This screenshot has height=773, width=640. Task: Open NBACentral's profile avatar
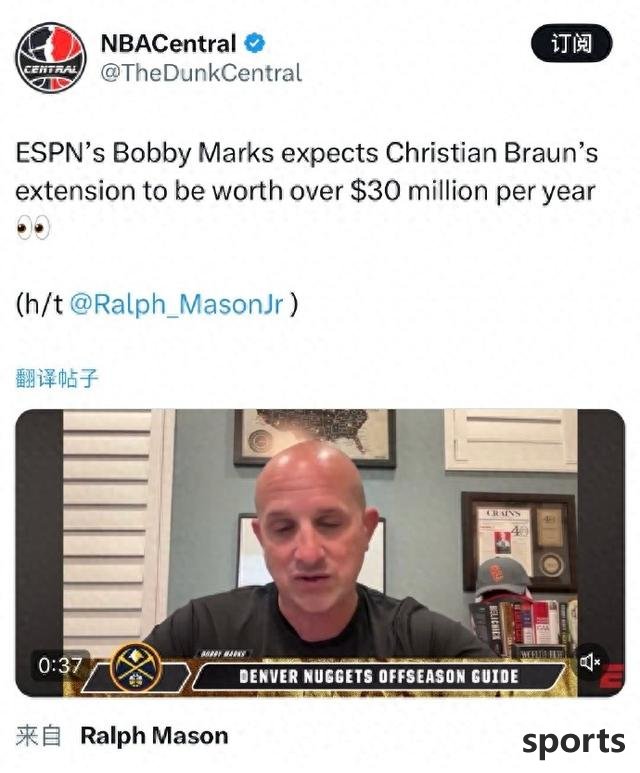pos(50,58)
